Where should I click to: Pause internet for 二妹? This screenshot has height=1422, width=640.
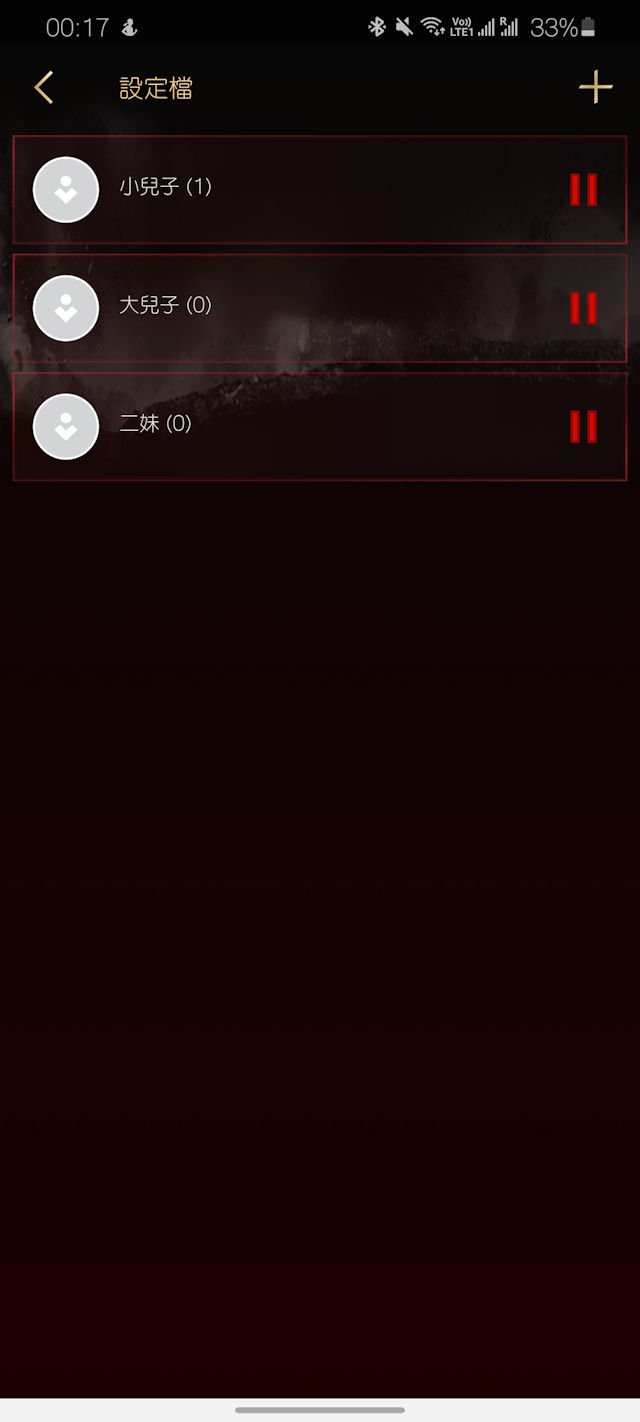tap(583, 426)
